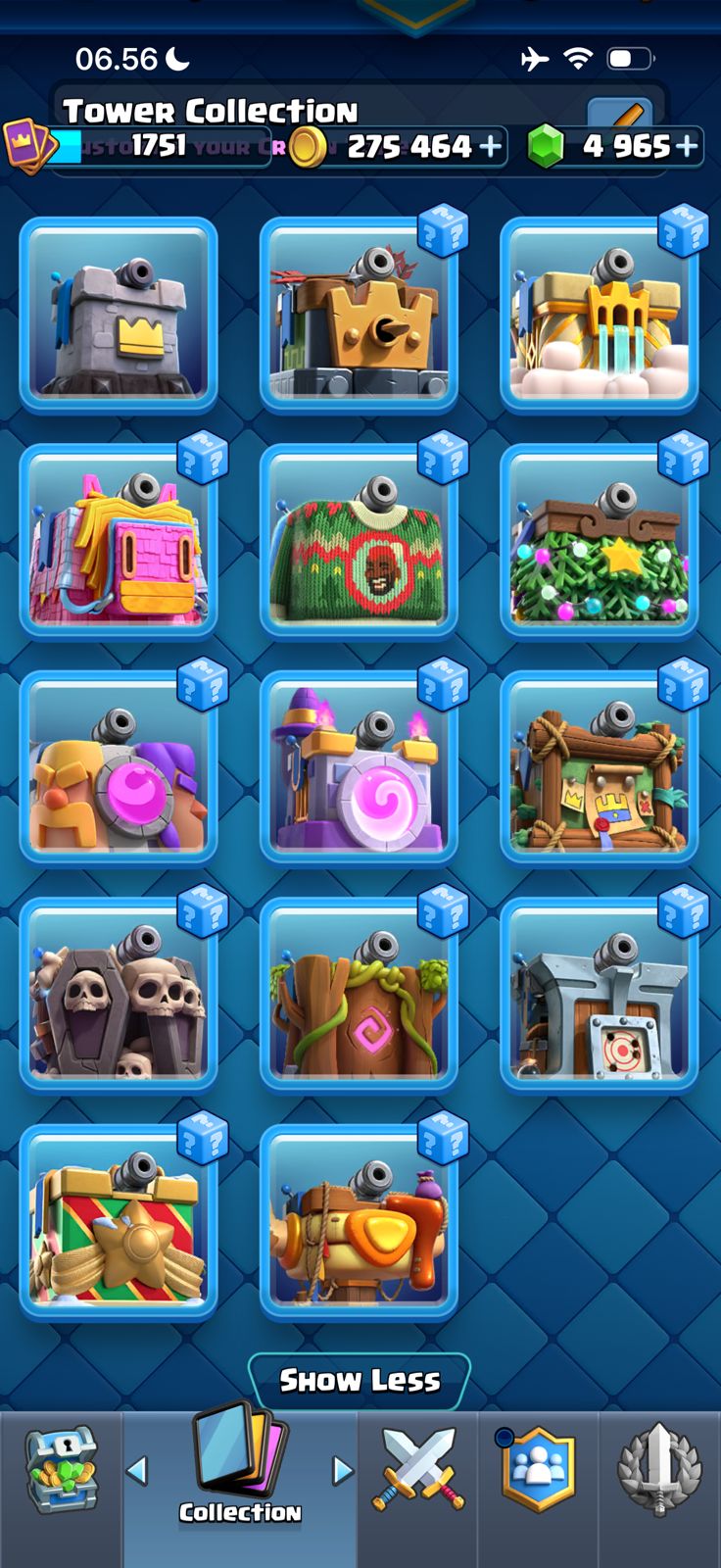The image size is (721, 1568).
Task: Tap the pencil edit icon near the title
Action: 619,116
